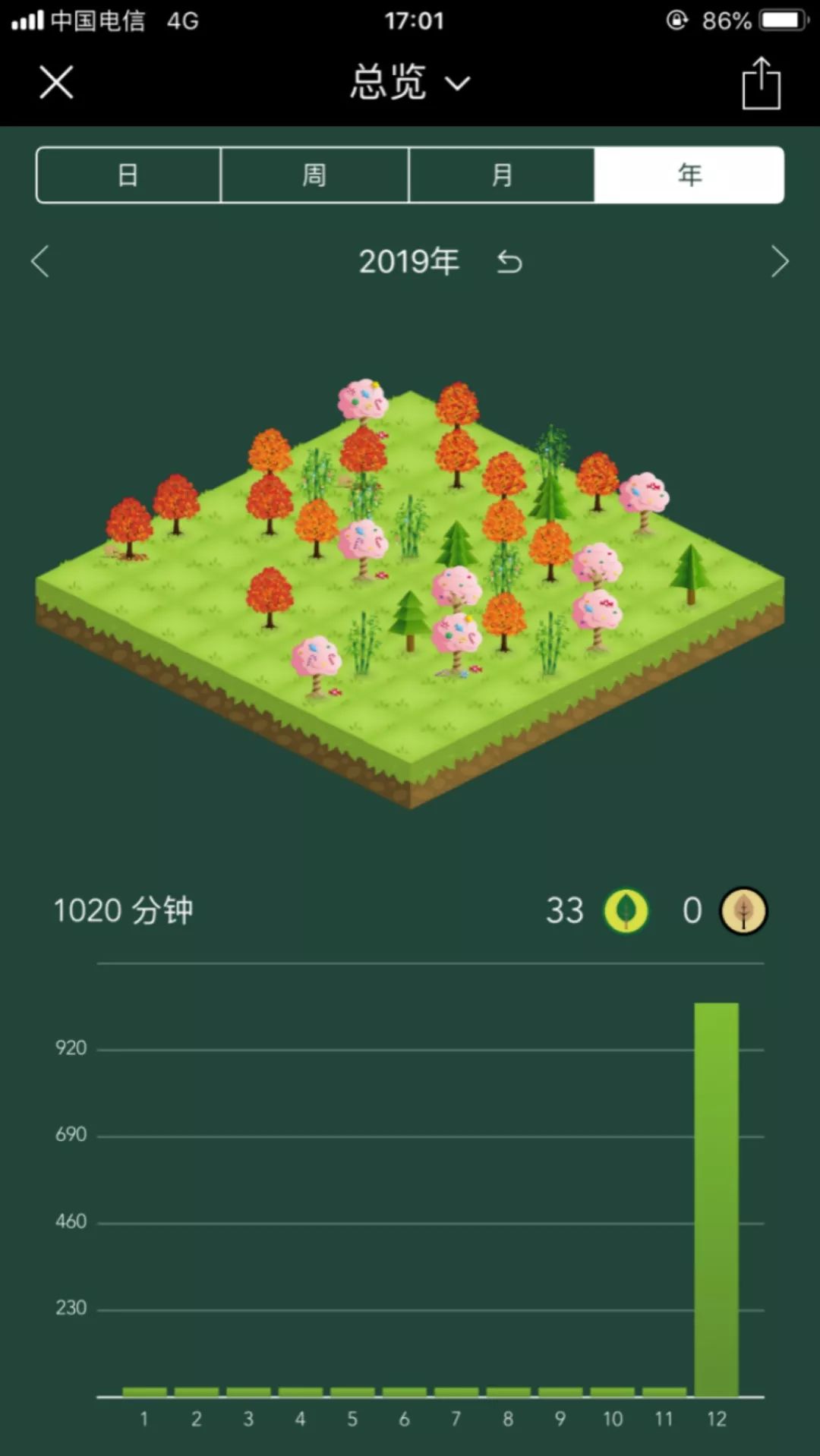
Task: Go to the next year
Action: [x=779, y=261]
